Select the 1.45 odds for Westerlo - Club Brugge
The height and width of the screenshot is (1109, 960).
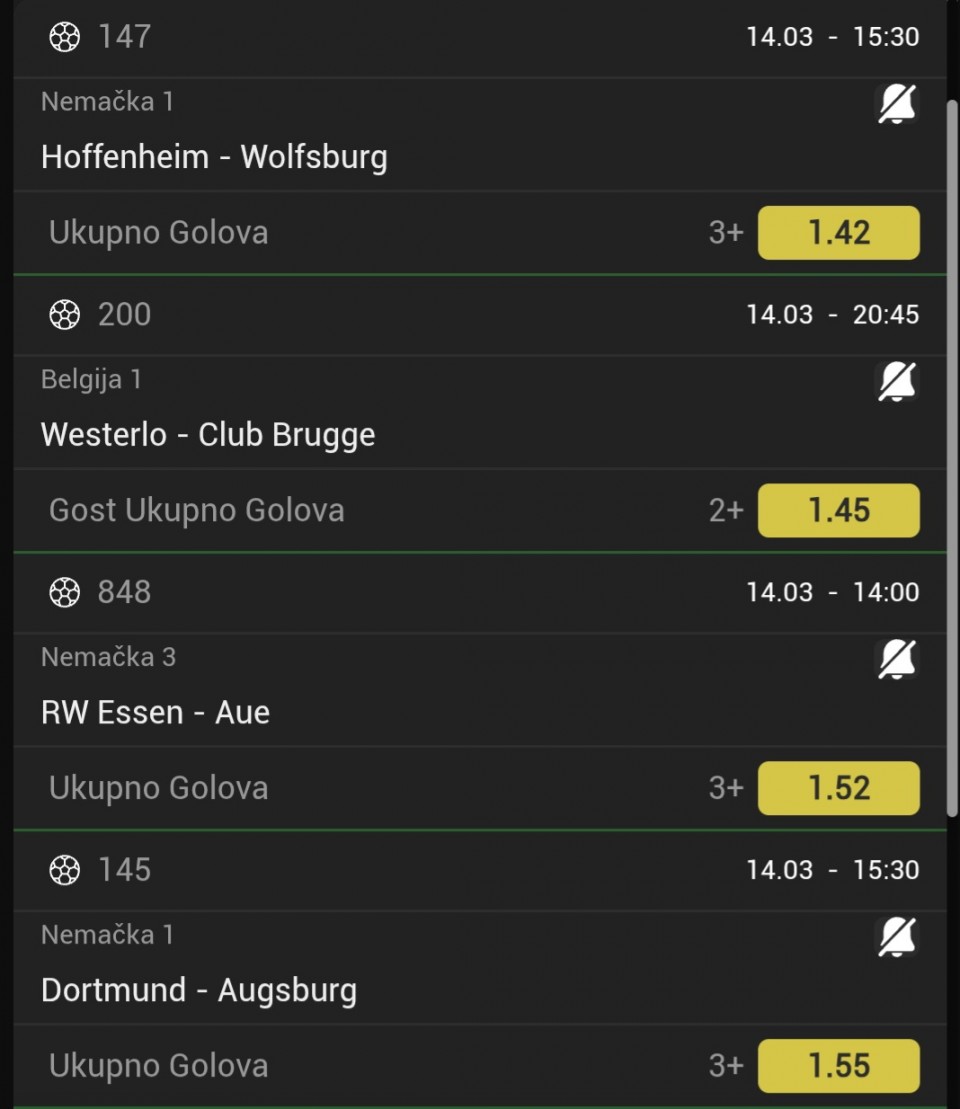[x=838, y=510]
